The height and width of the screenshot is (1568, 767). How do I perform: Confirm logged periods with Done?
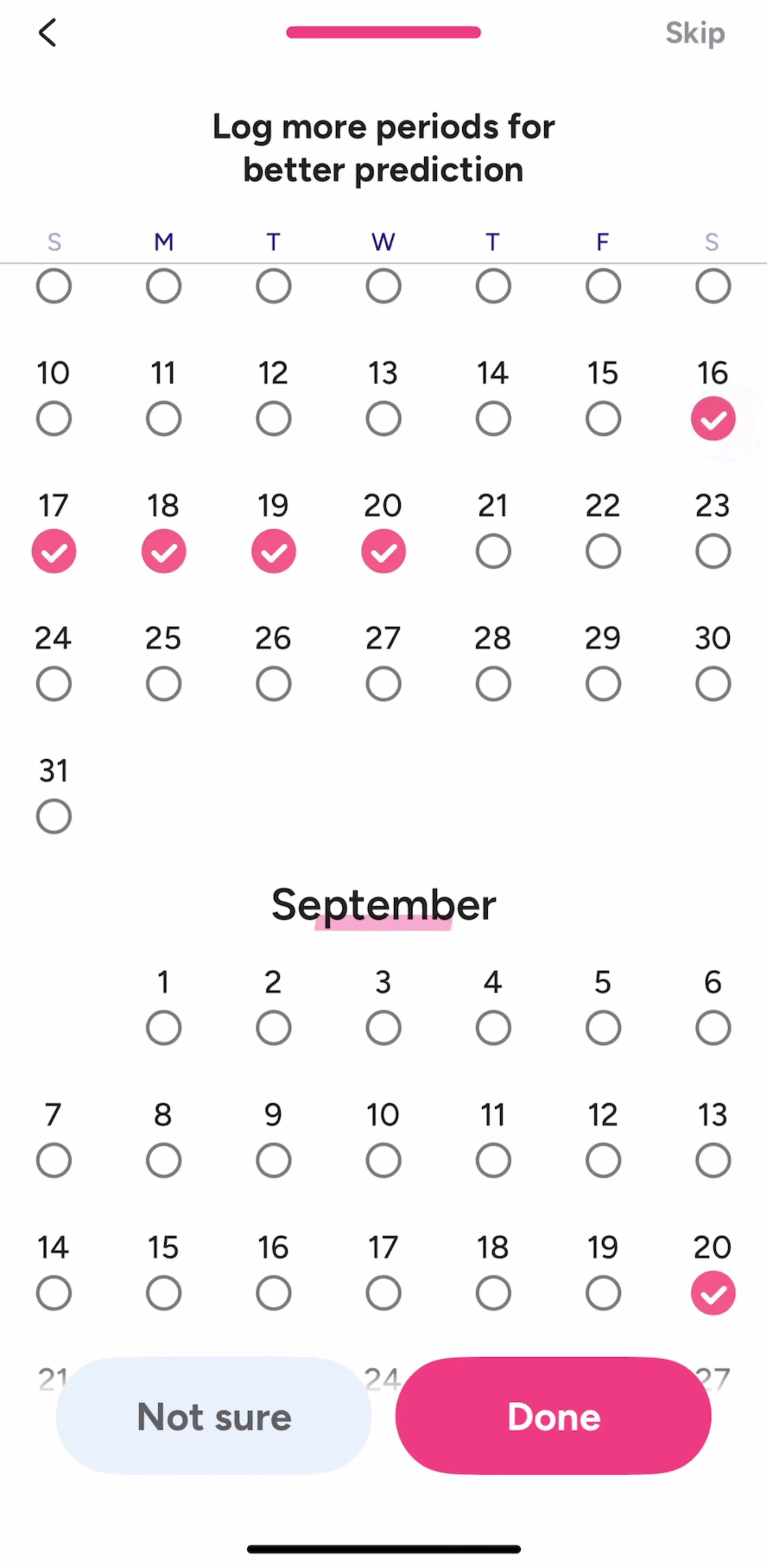pyautogui.click(x=553, y=1416)
